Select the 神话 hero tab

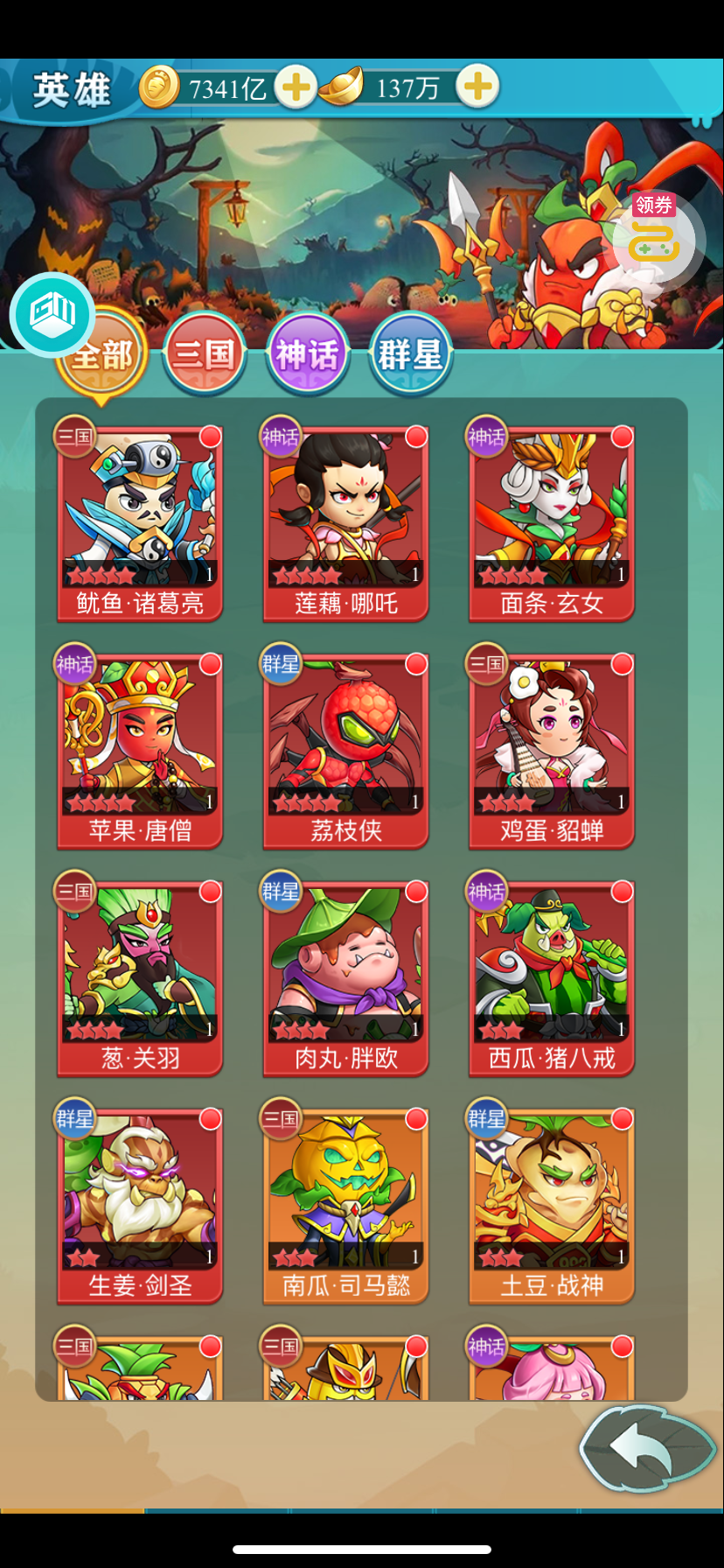(x=307, y=355)
